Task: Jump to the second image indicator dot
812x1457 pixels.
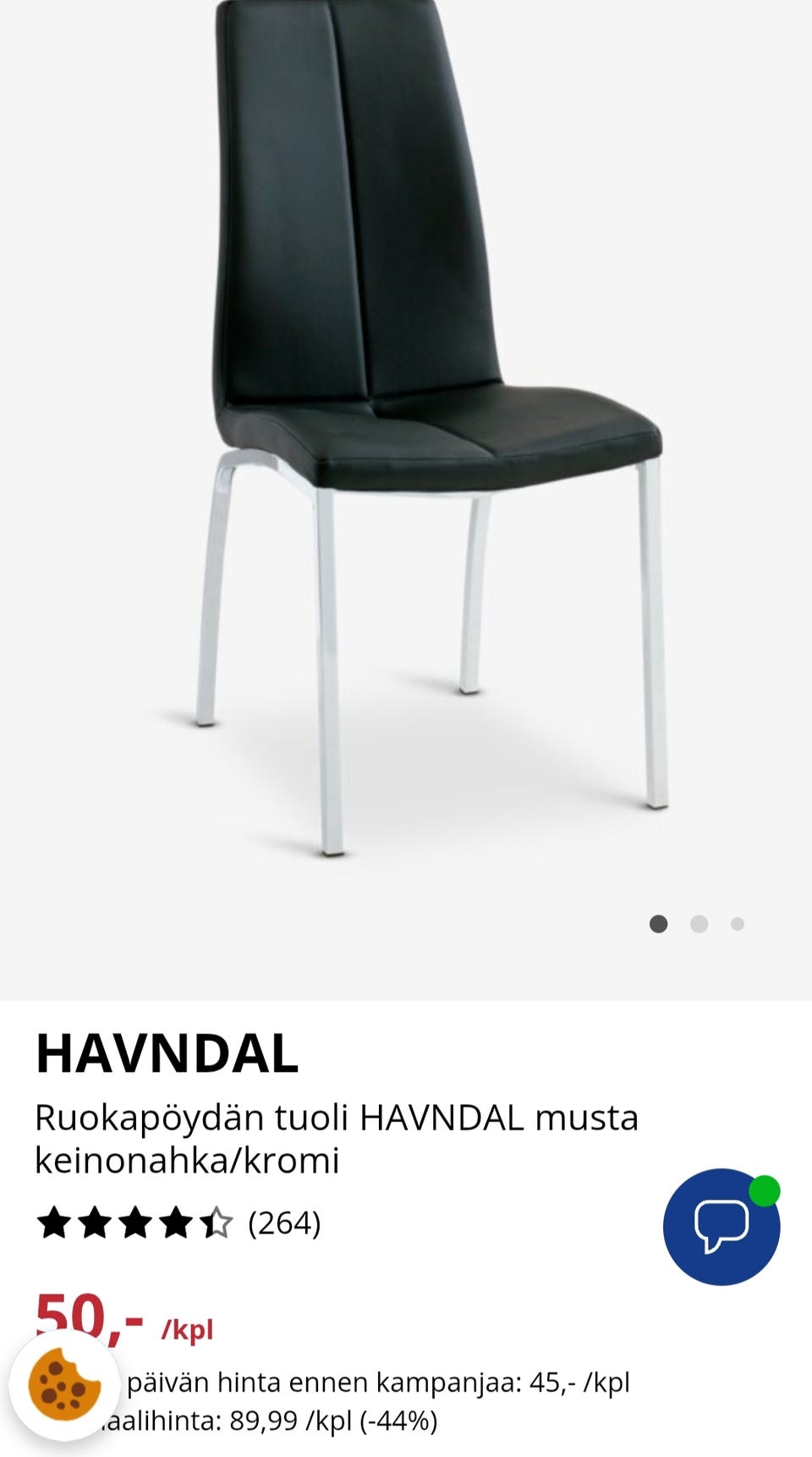Action: point(699,924)
